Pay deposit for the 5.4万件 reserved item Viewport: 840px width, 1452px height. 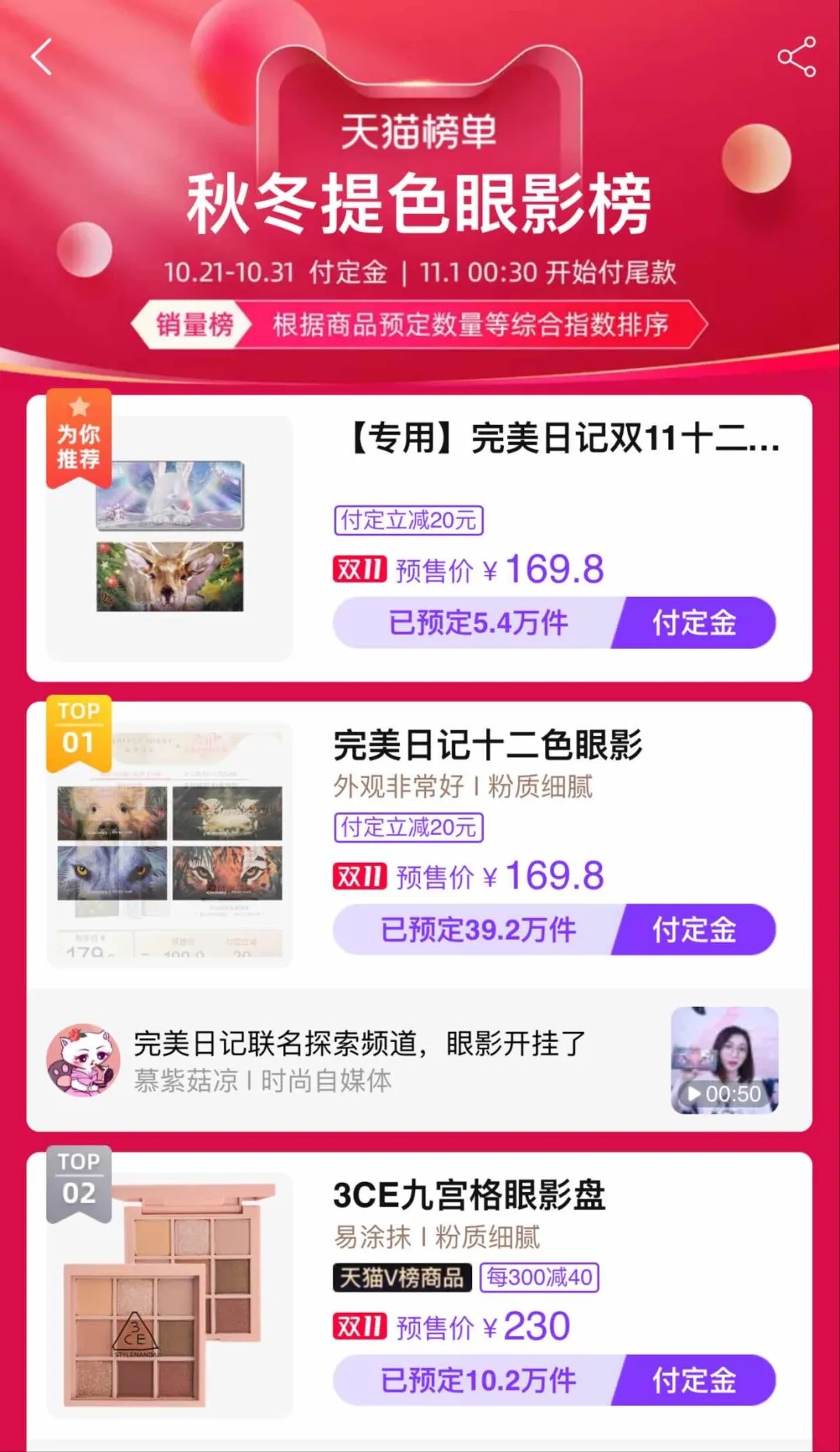click(x=694, y=623)
